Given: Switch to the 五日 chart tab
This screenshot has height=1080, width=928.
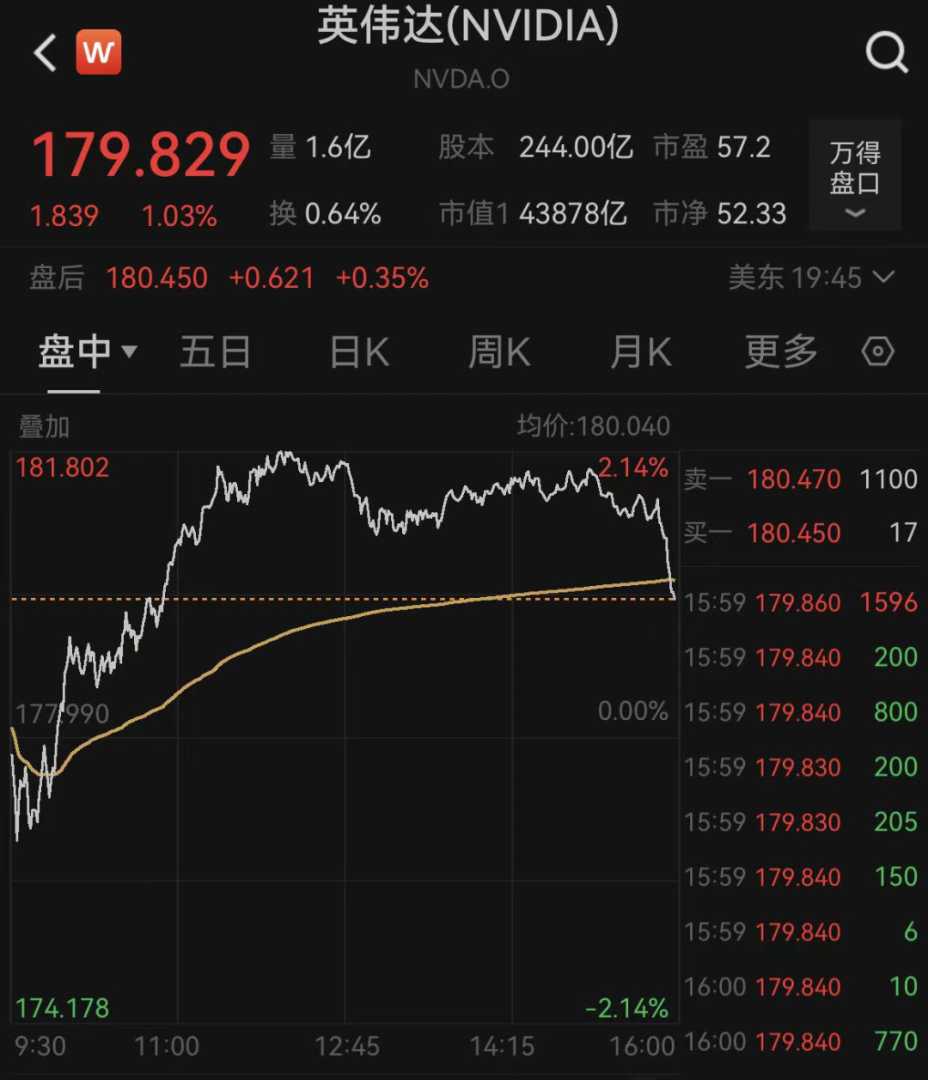Looking at the screenshot, I should [215, 352].
